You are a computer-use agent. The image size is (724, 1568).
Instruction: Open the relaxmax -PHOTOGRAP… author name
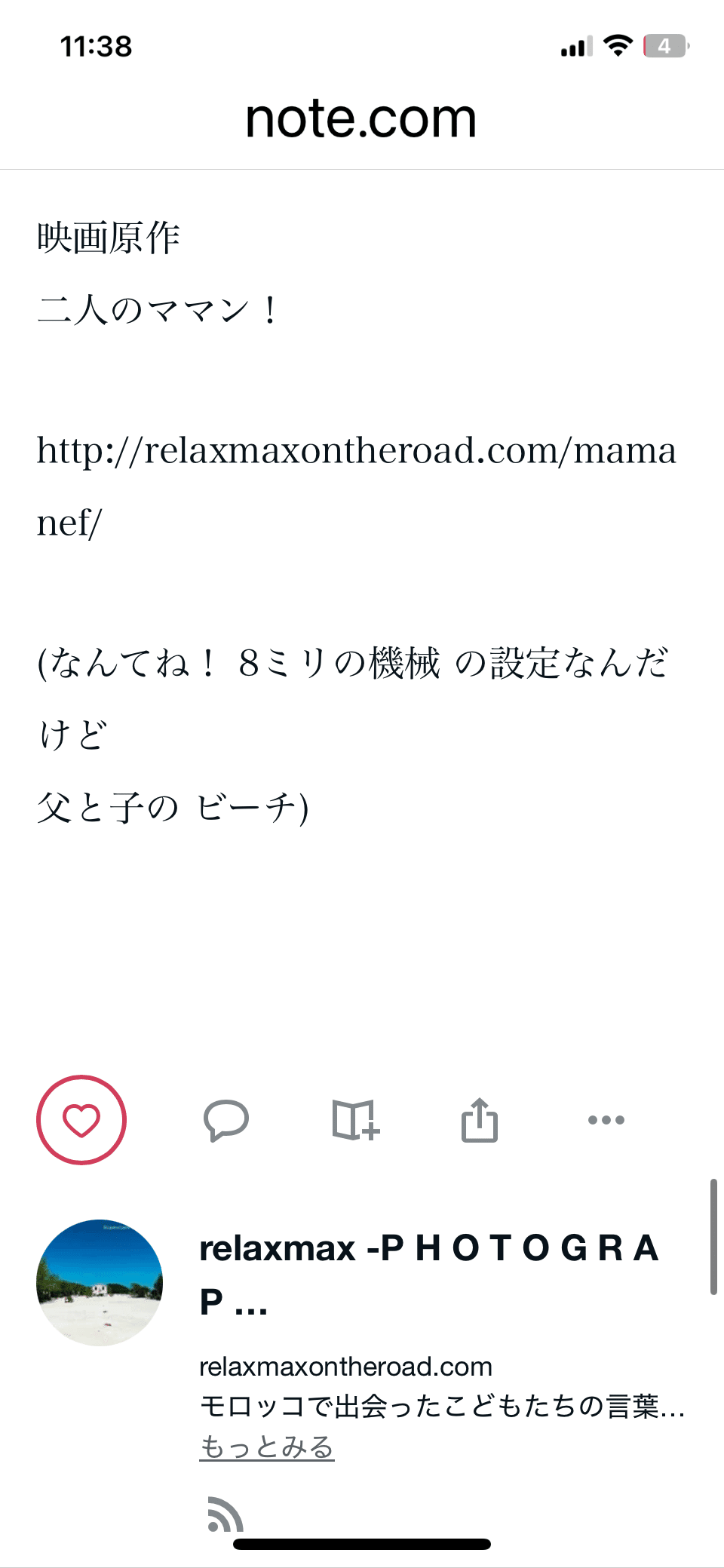(428, 1274)
